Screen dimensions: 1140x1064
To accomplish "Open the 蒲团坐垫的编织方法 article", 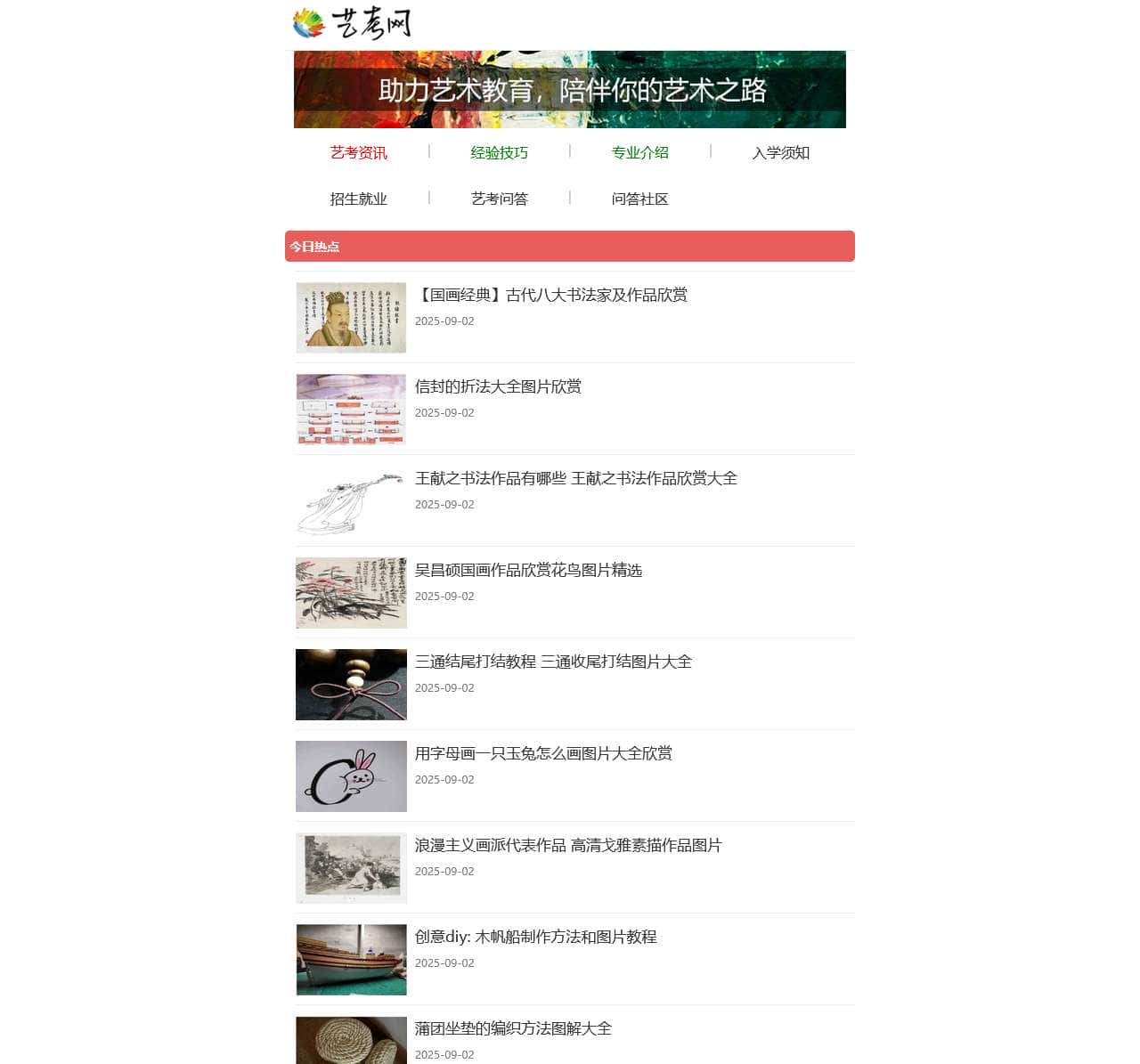I will pyautogui.click(x=513, y=1028).
